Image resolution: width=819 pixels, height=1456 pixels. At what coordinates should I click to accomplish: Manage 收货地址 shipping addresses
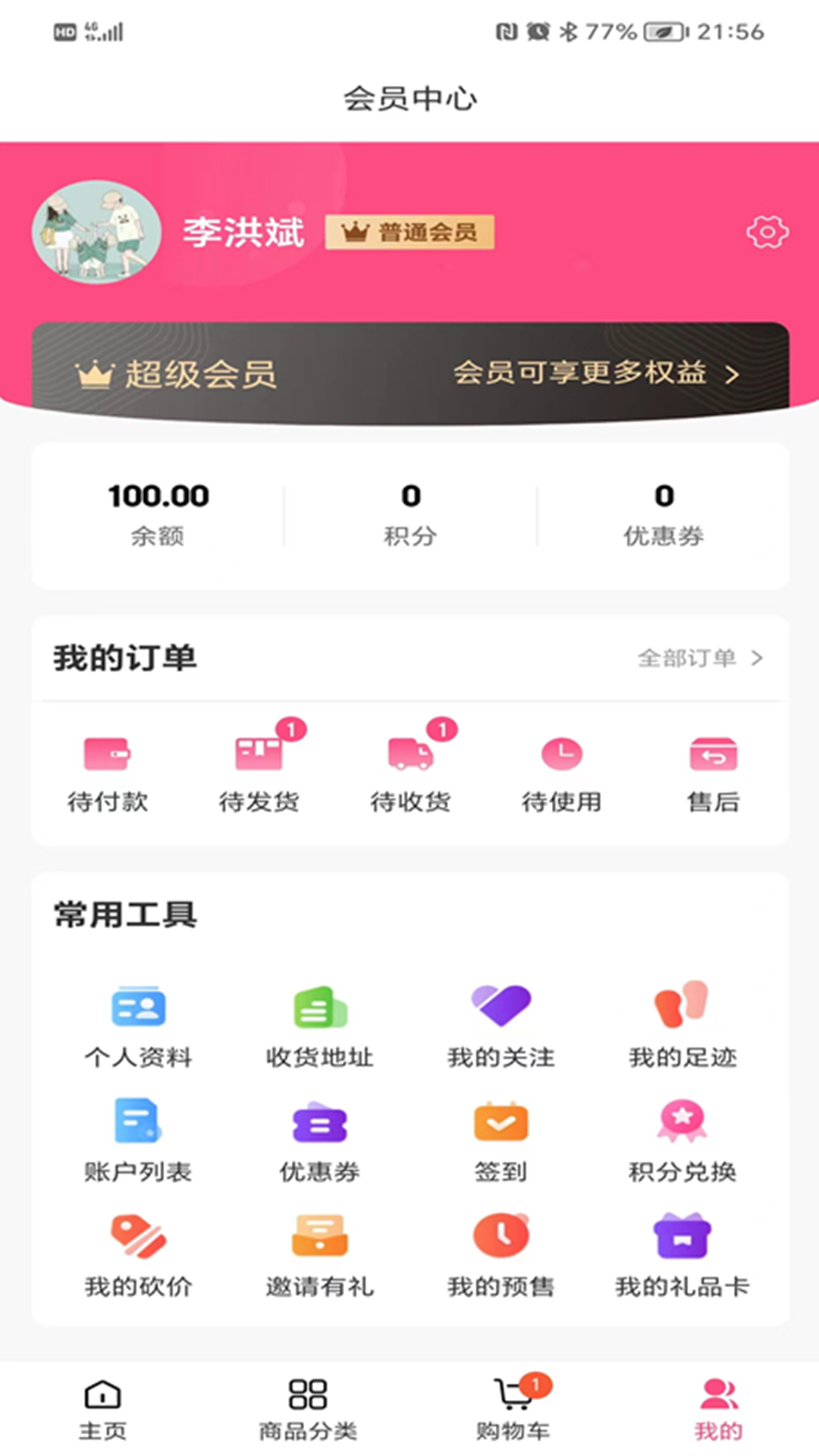[319, 1025]
